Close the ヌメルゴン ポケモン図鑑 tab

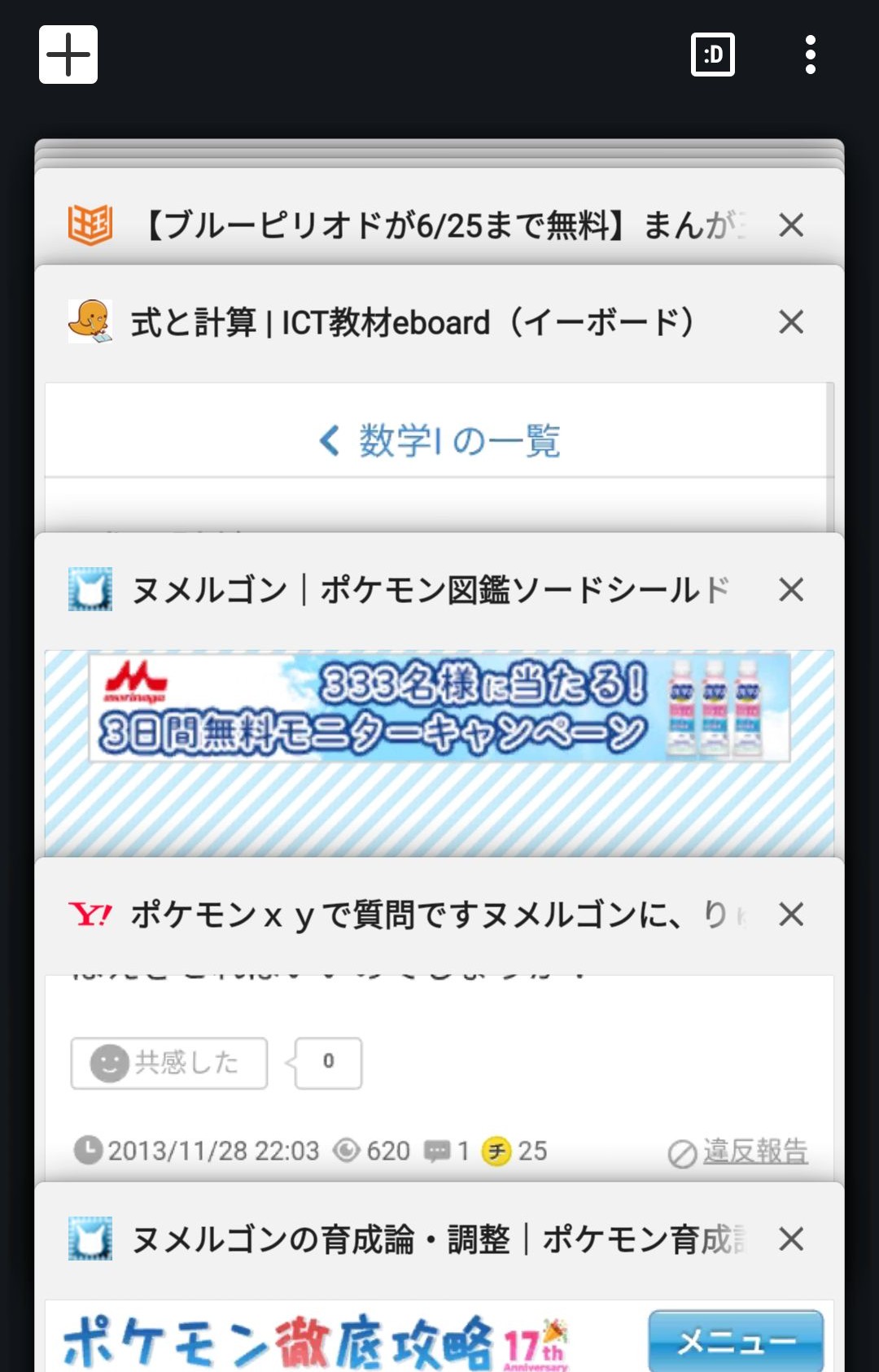pyautogui.click(x=791, y=590)
